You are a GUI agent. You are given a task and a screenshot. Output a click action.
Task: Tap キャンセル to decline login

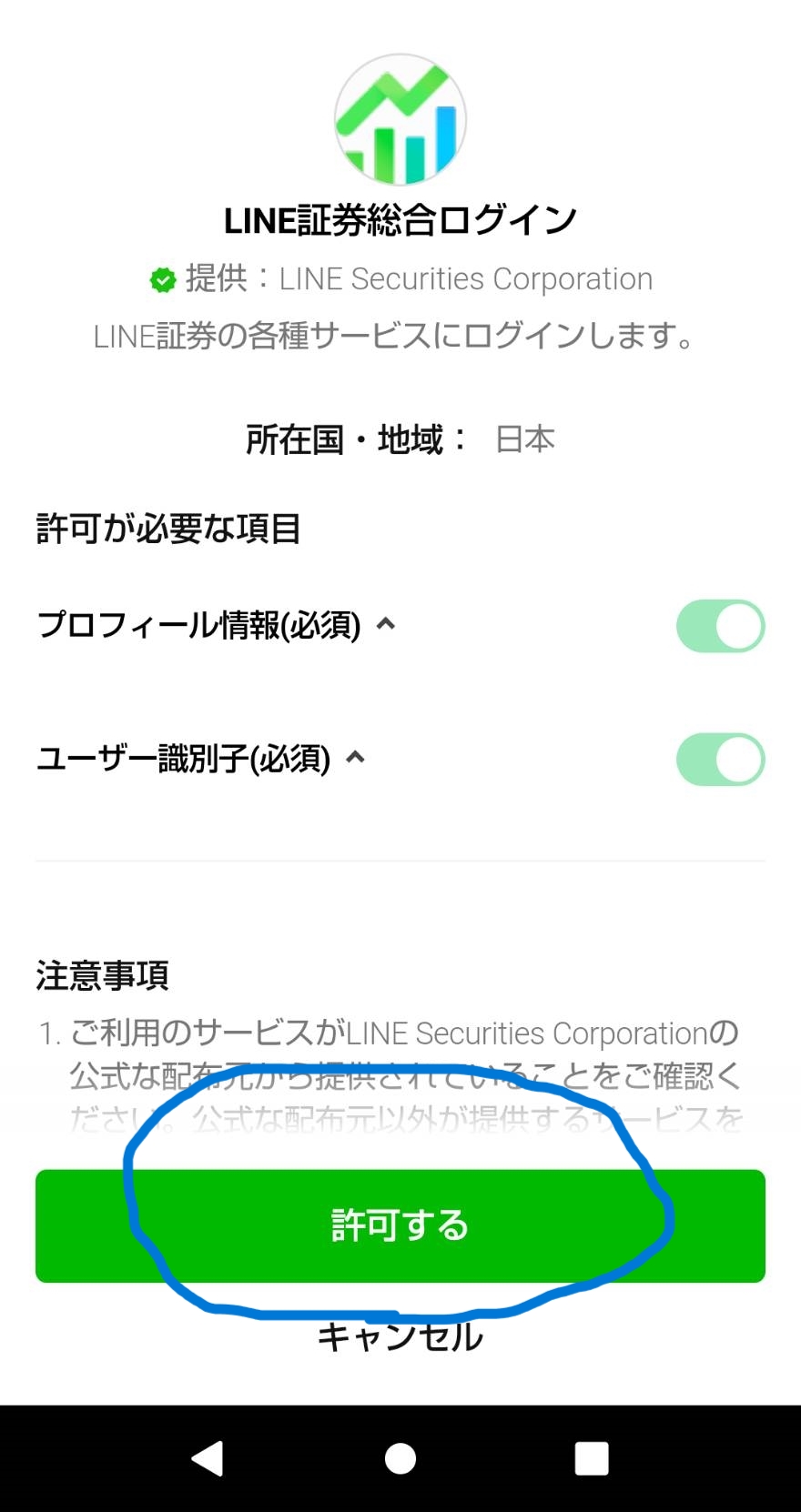click(x=400, y=1336)
